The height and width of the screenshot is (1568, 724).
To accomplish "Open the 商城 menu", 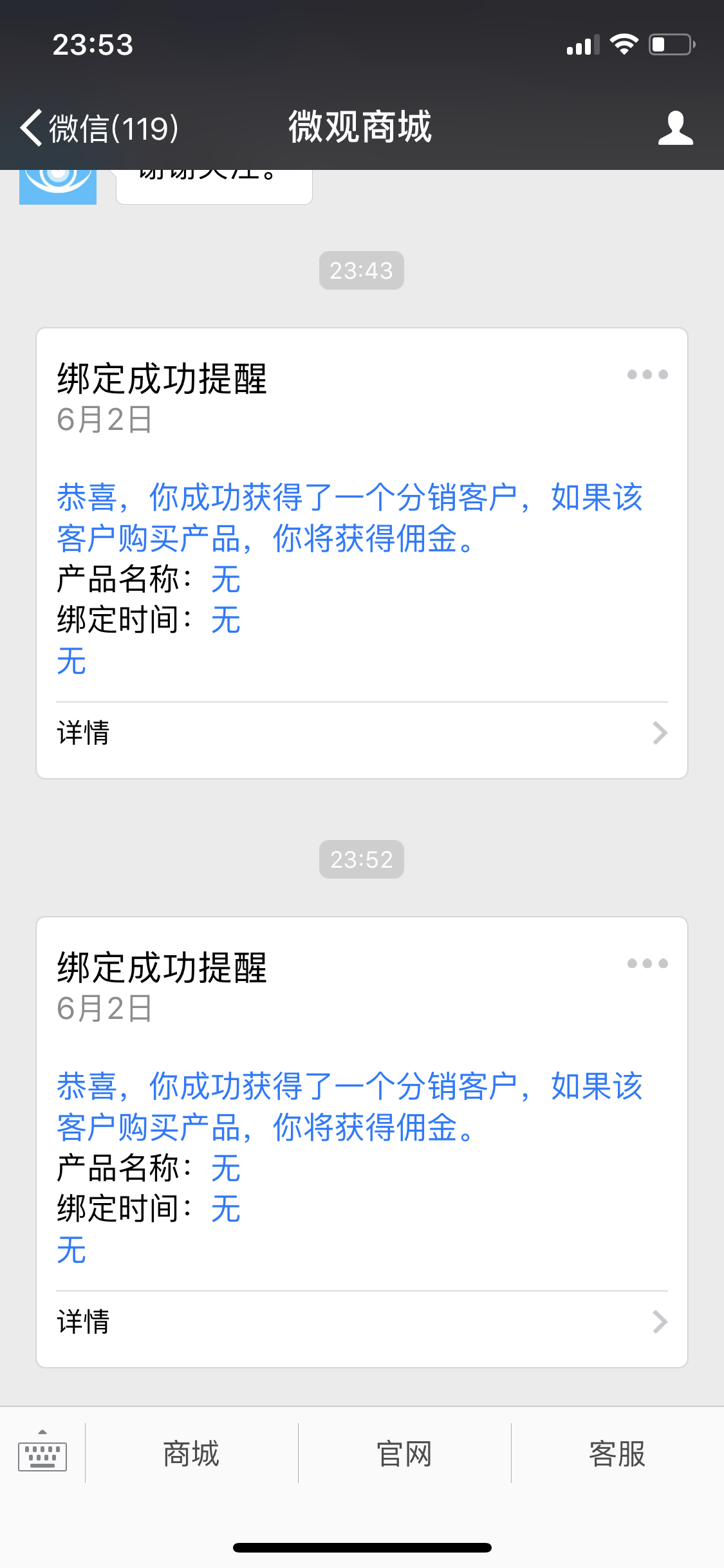I will click(191, 1453).
